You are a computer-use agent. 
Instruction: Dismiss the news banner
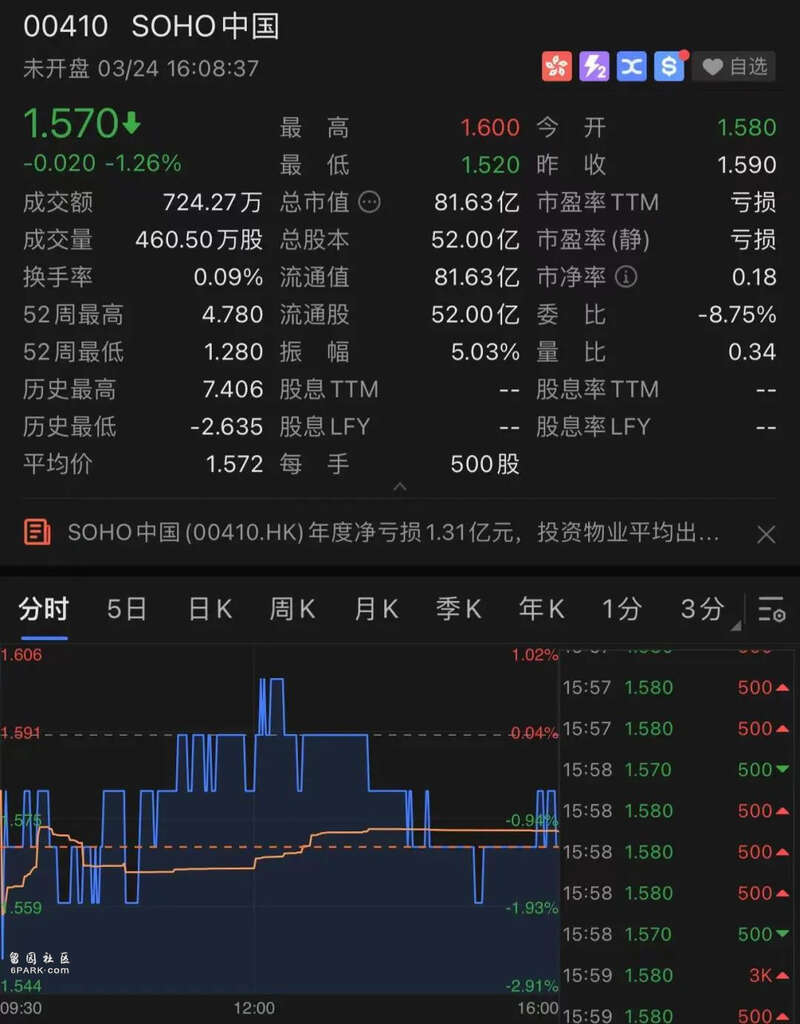766,534
